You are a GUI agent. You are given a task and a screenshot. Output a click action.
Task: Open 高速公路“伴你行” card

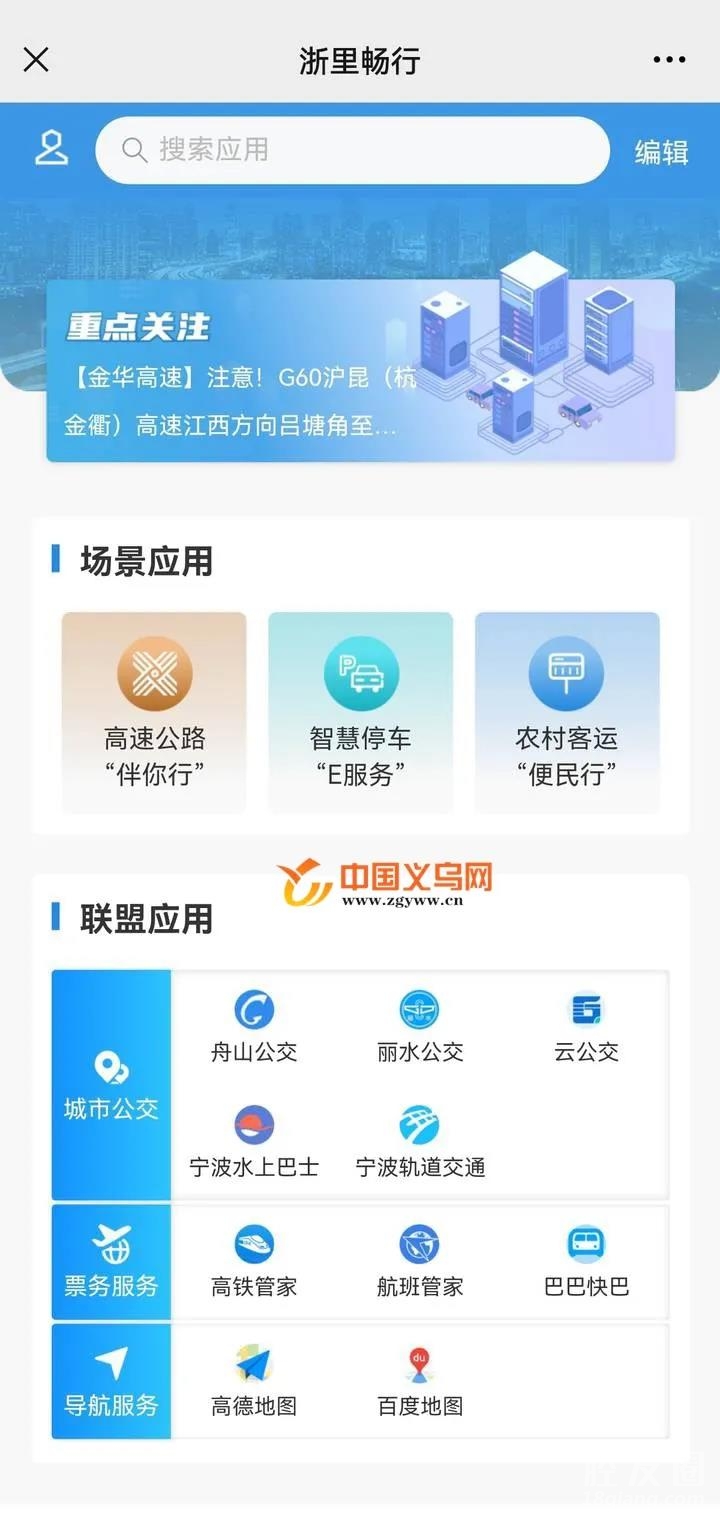154,711
